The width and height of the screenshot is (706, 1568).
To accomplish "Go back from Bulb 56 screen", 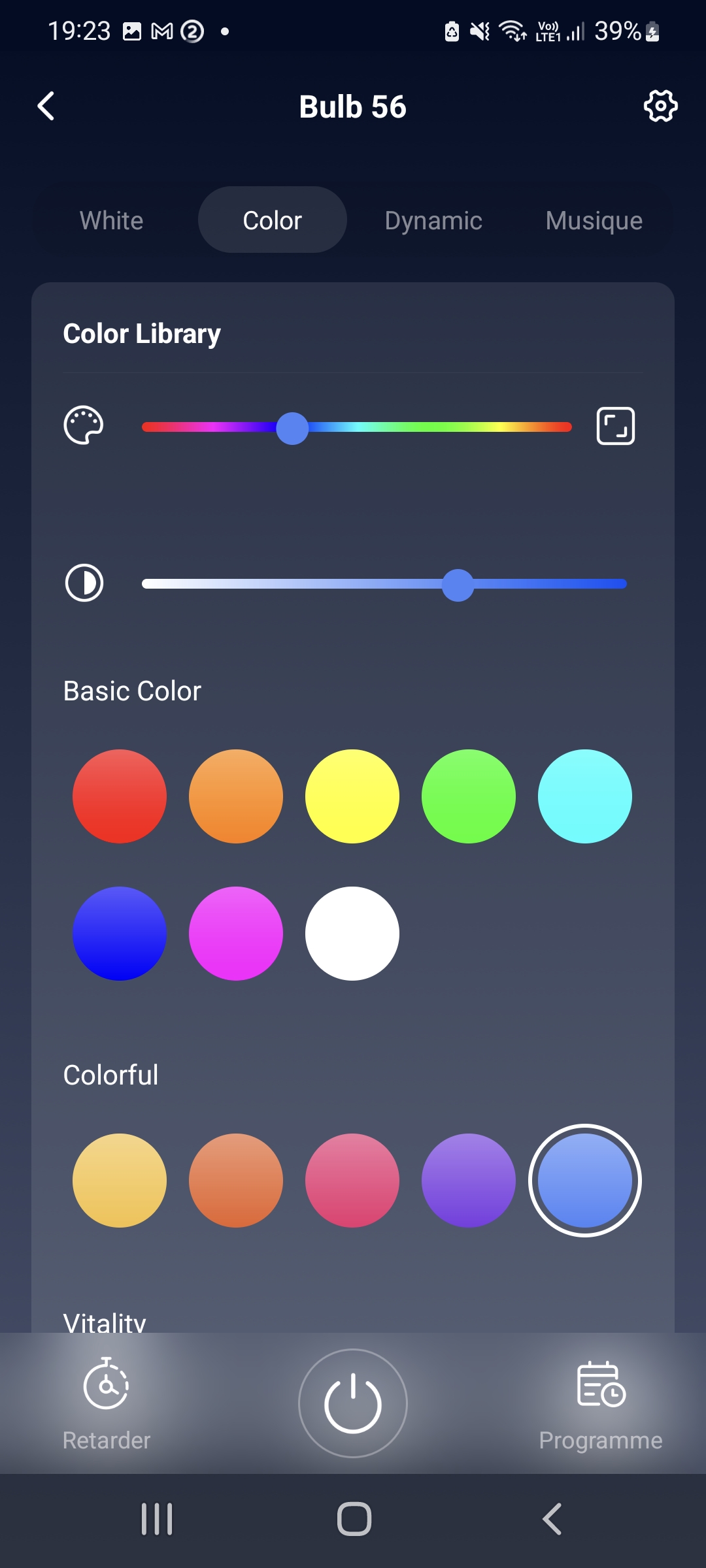I will click(46, 106).
